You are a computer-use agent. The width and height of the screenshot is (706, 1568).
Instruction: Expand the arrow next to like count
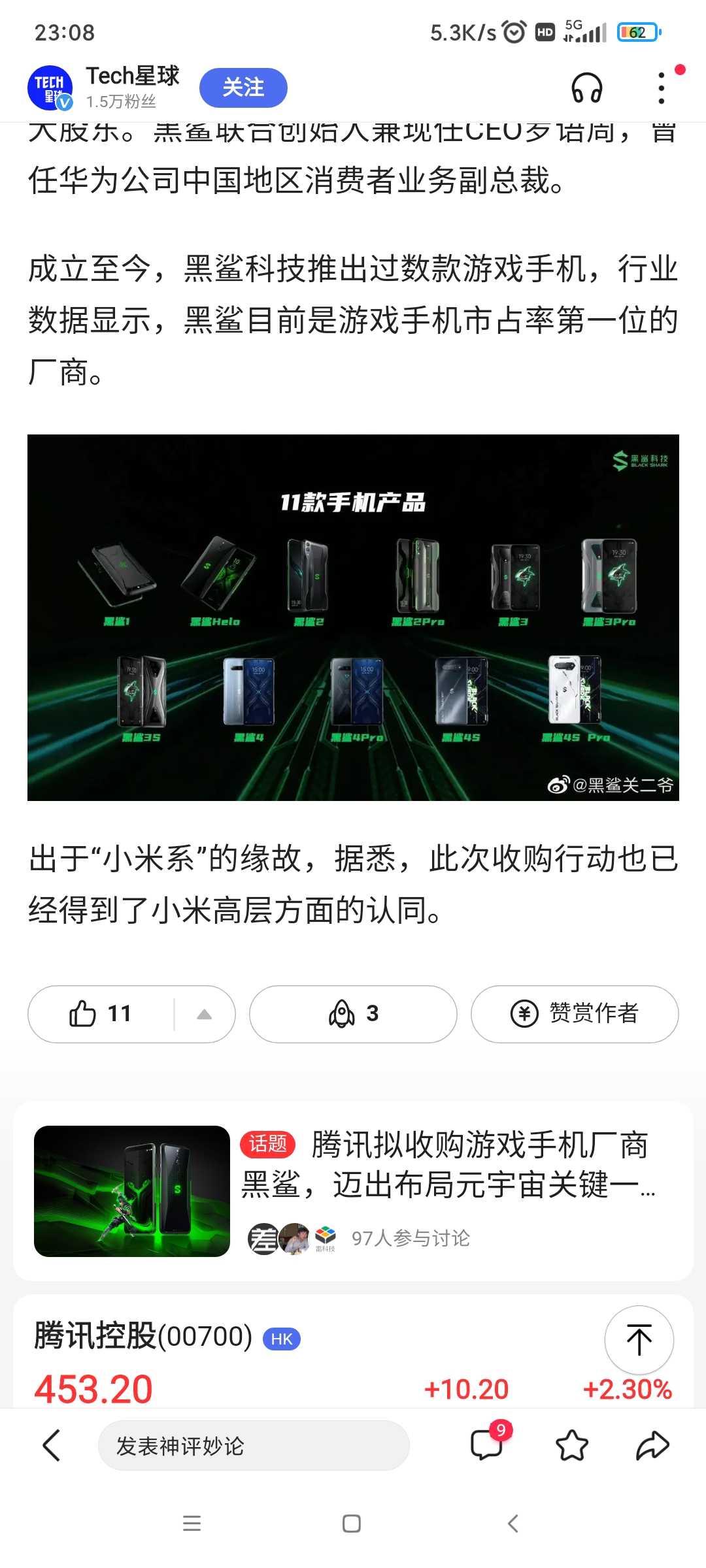[x=204, y=1014]
